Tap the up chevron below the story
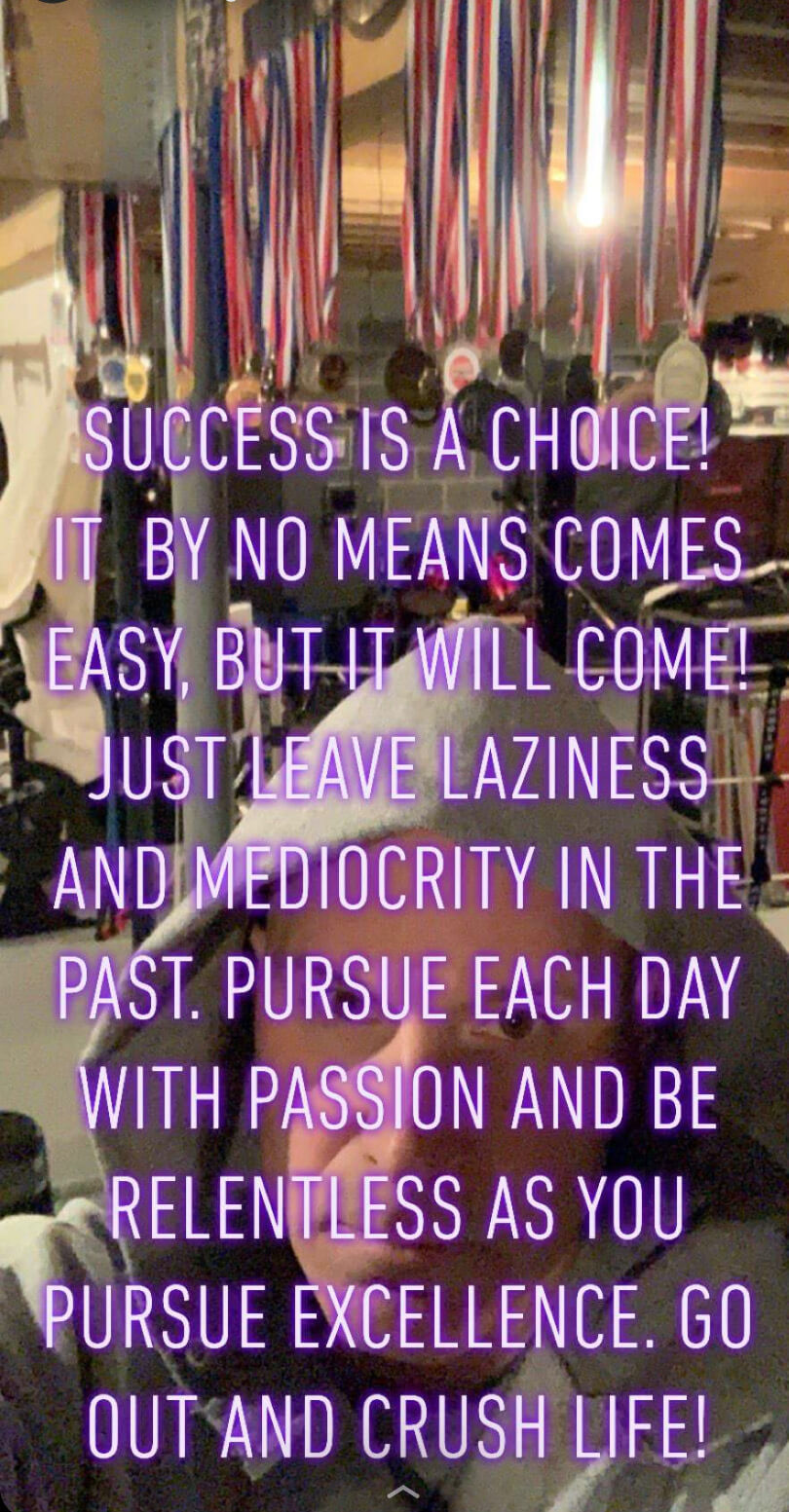This screenshot has width=789, height=1512. point(403,1491)
